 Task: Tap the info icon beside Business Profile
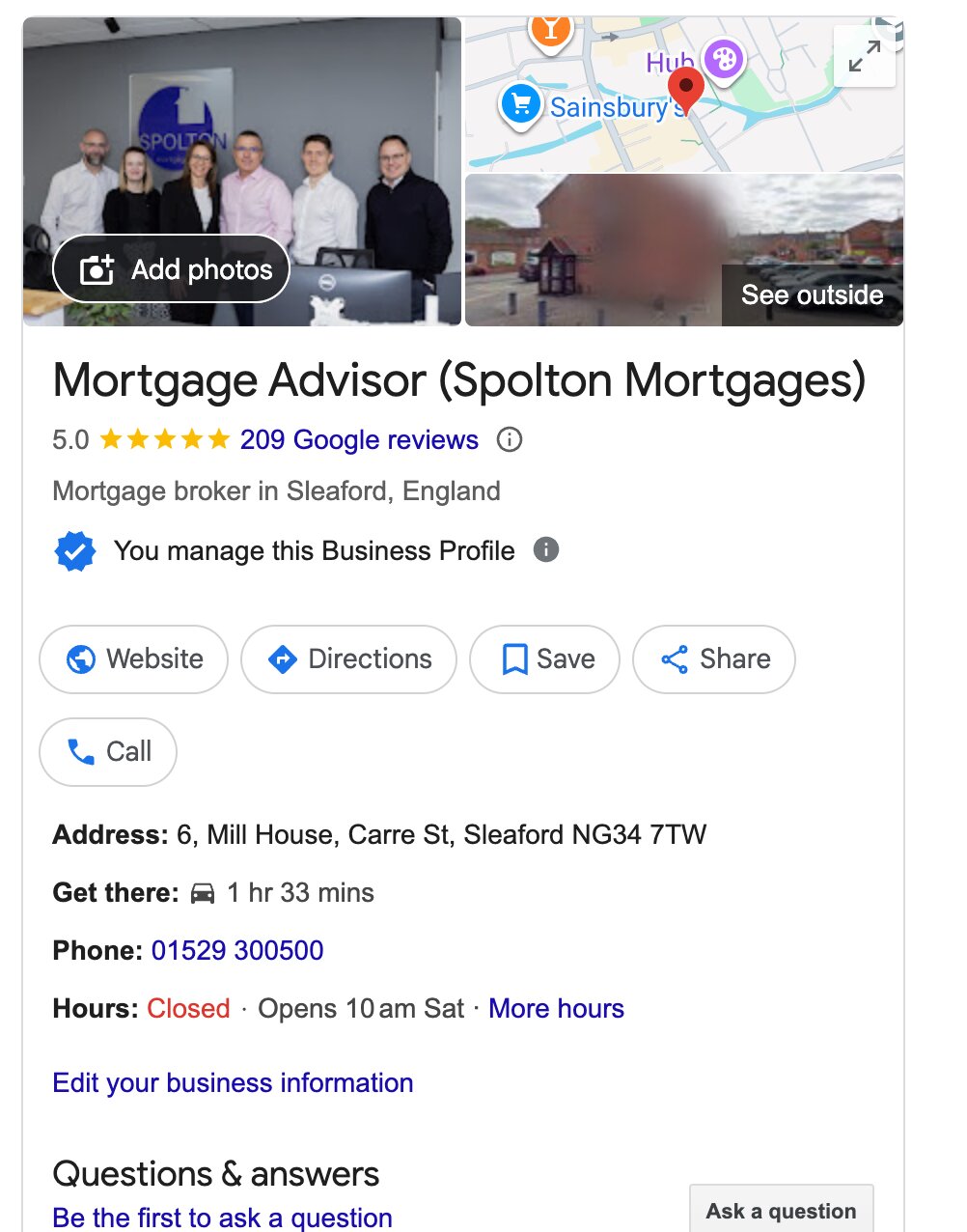click(x=546, y=550)
